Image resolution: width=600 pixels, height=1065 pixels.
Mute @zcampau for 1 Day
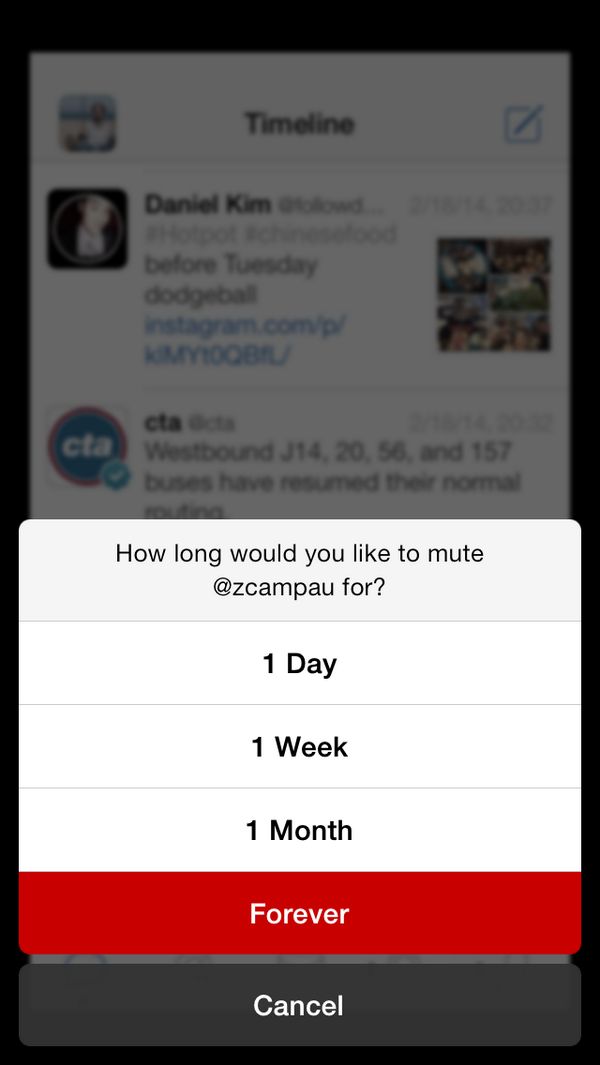(x=299, y=663)
